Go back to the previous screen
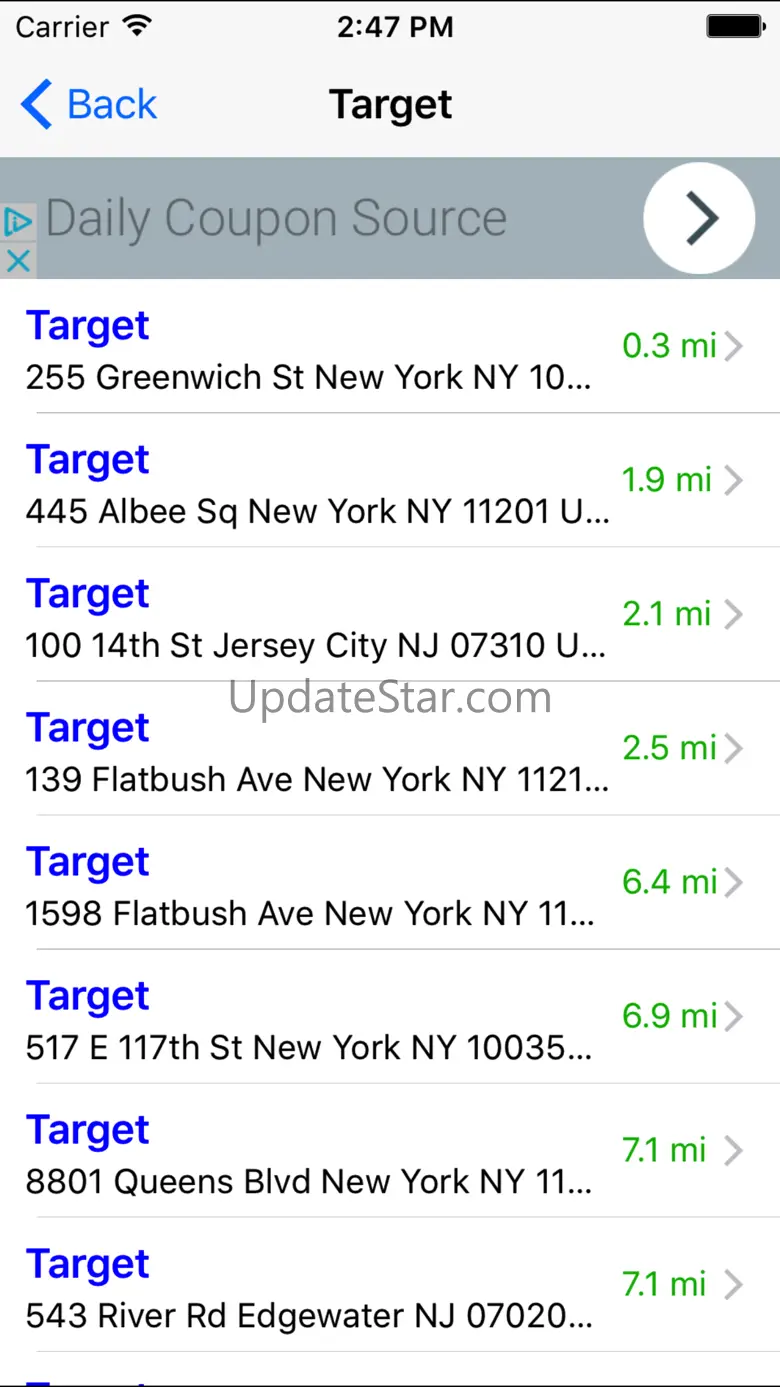 pyautogui.click(x=88, y=105)
